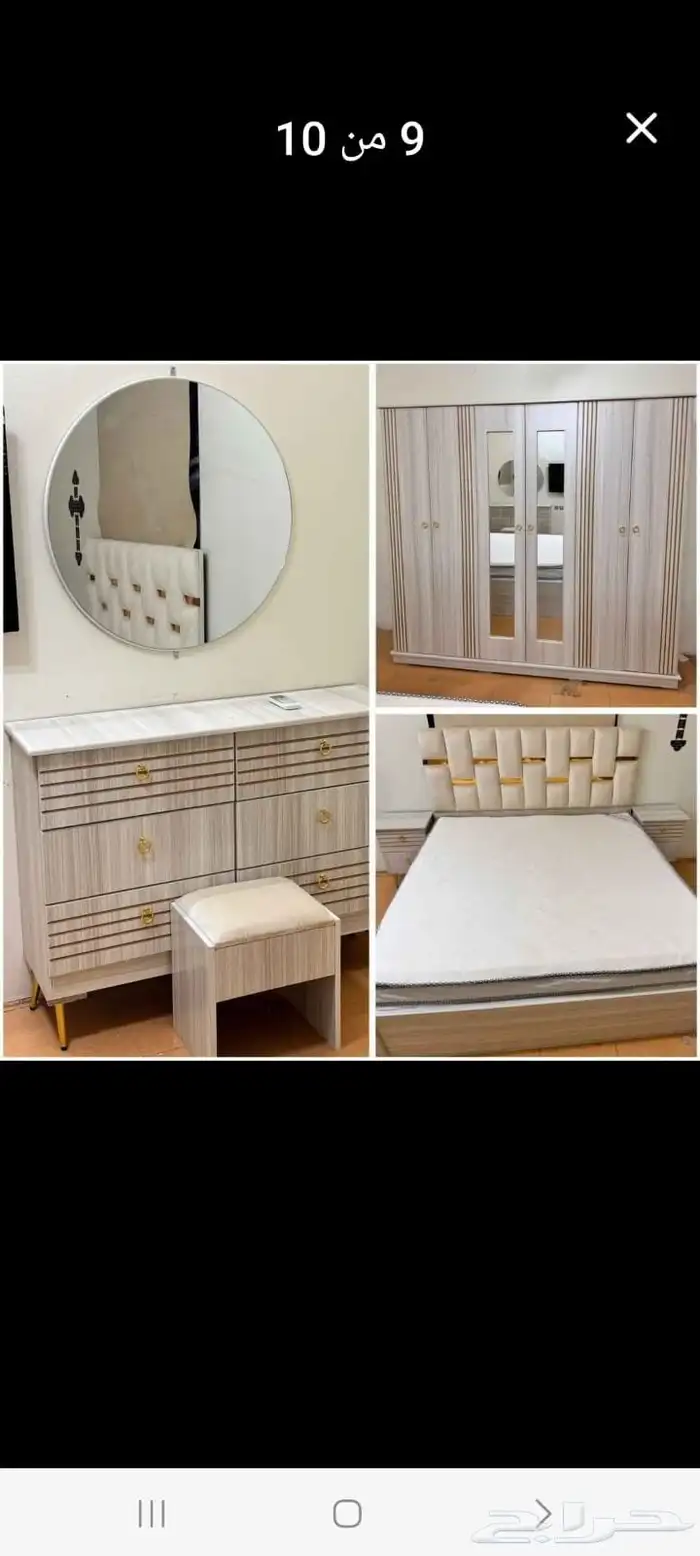The width and height of the screenshot is (700, 1556).
Task: Open recent apps
Action: pyautogui.click(x=152, y=1513)
